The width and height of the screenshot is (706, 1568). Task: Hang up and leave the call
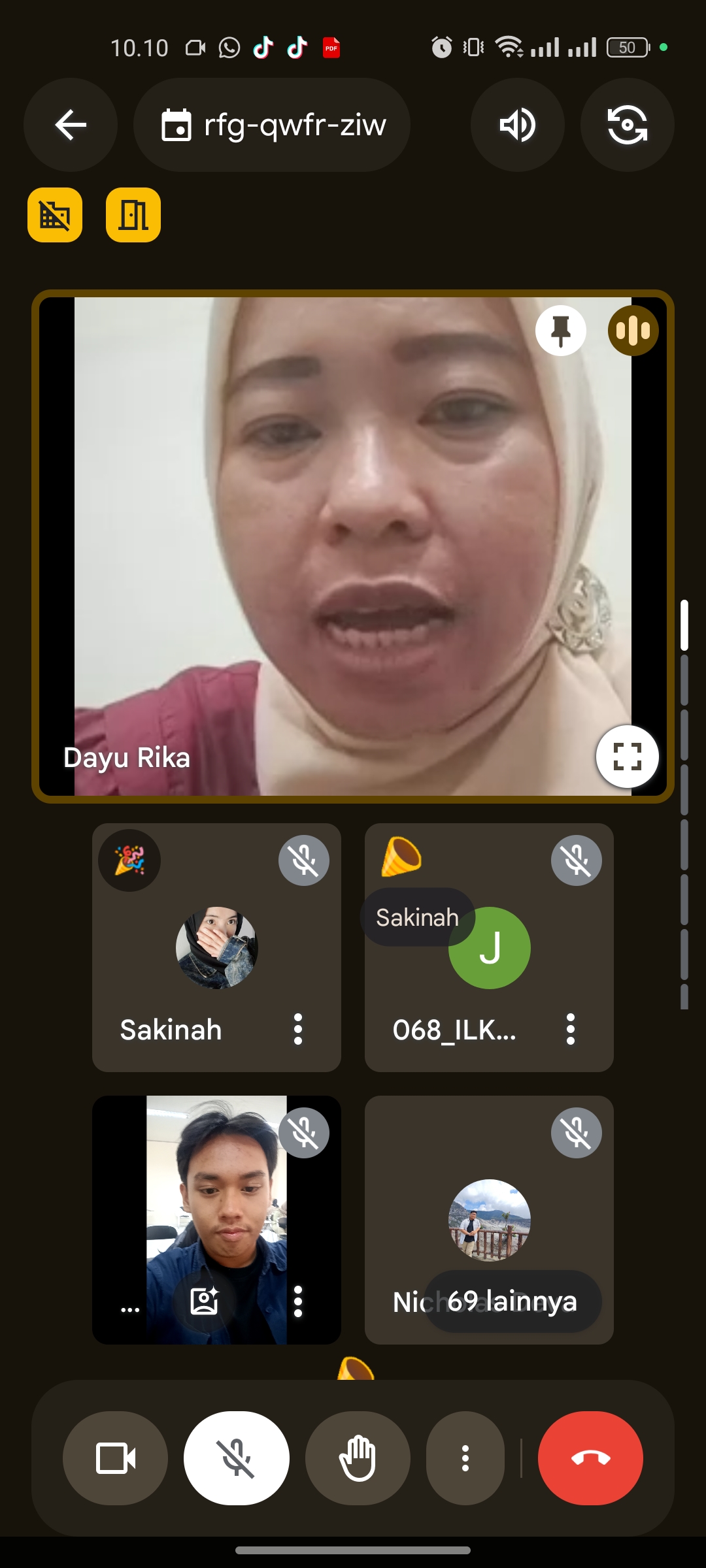pos(590,1458)
